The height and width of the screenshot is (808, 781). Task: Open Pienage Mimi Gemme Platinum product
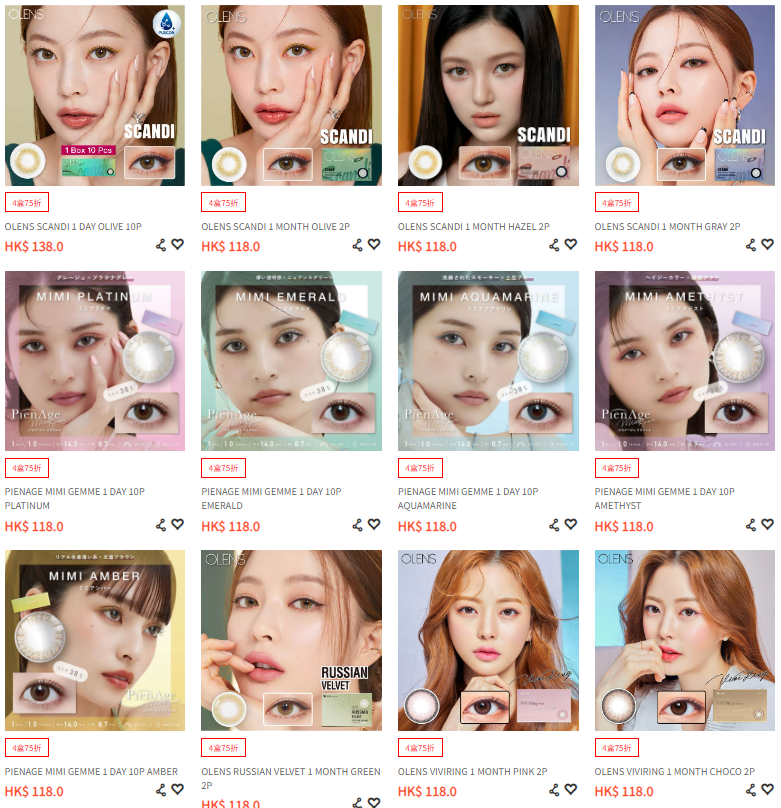point(94,360)
